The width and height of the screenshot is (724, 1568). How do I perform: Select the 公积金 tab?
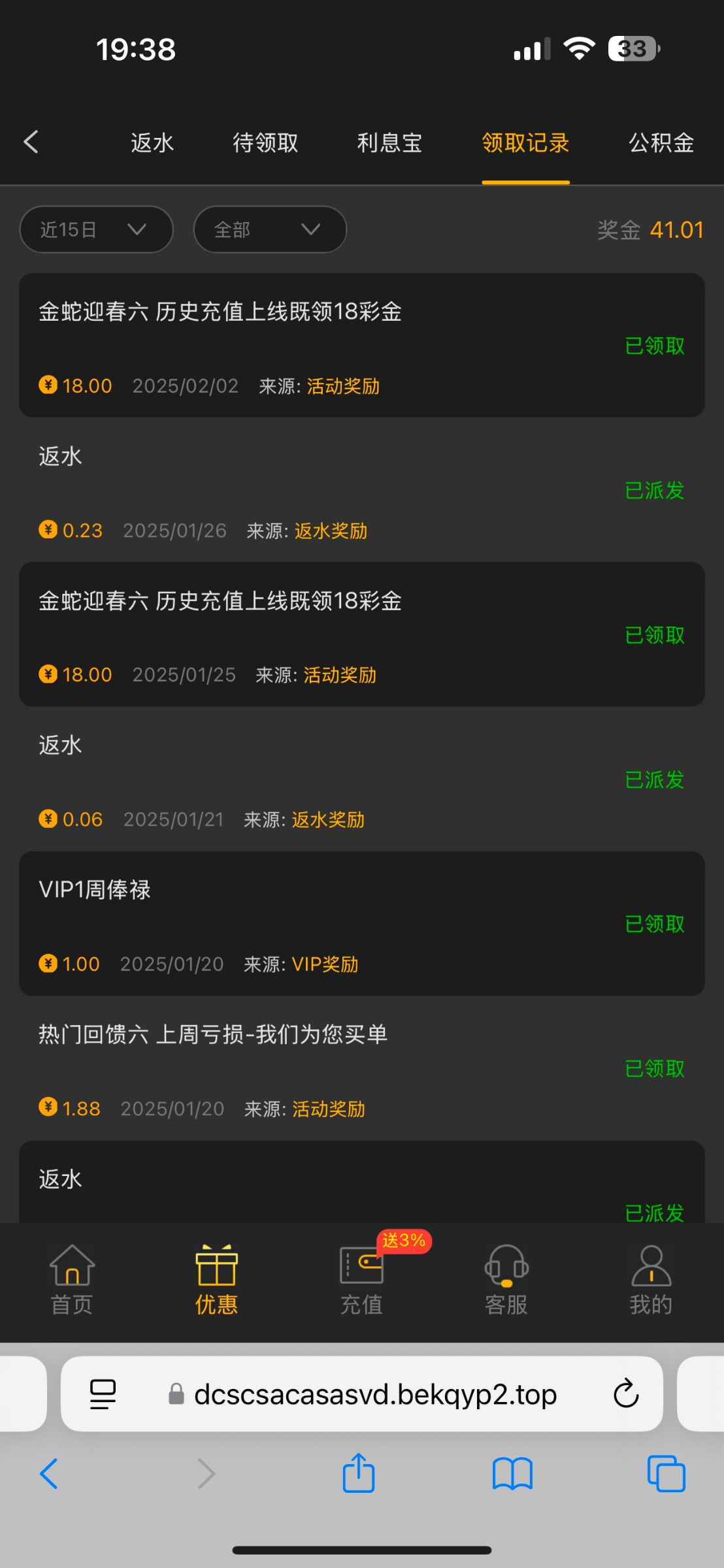[x=661, y=142]
